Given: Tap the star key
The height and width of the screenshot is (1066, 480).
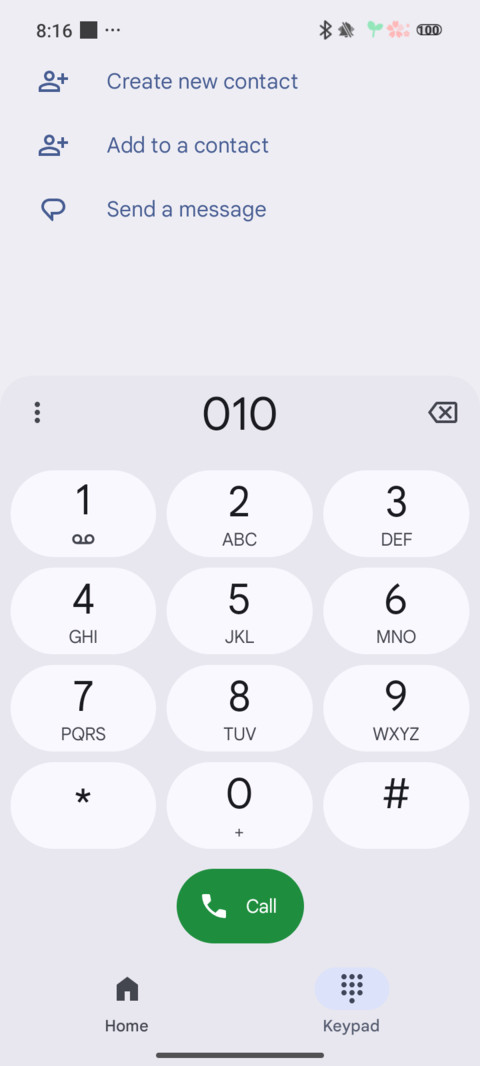Looking at the screenshot, I should click(83, 806).
